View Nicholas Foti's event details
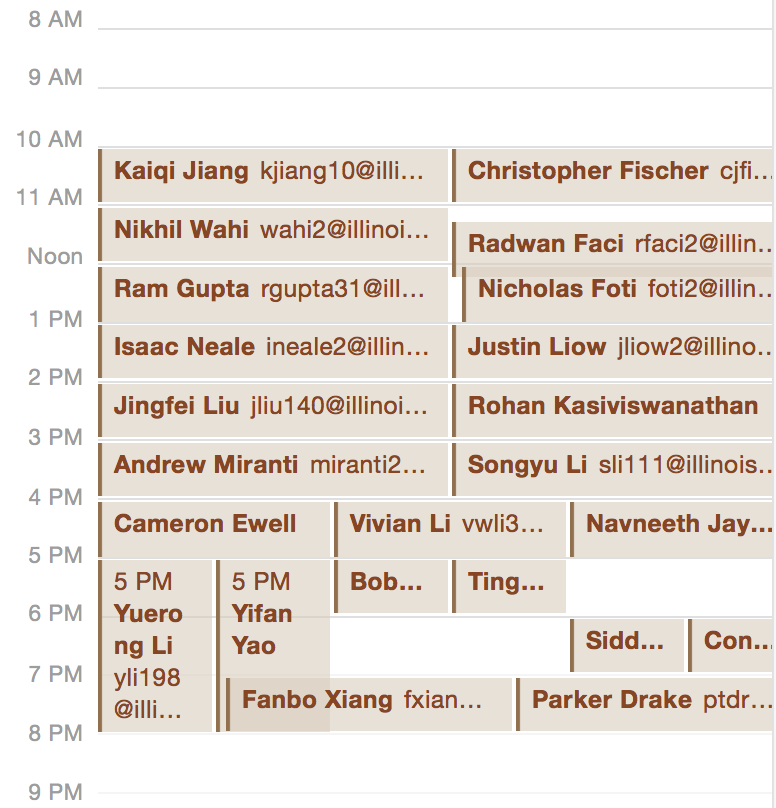 coord(618,290)
